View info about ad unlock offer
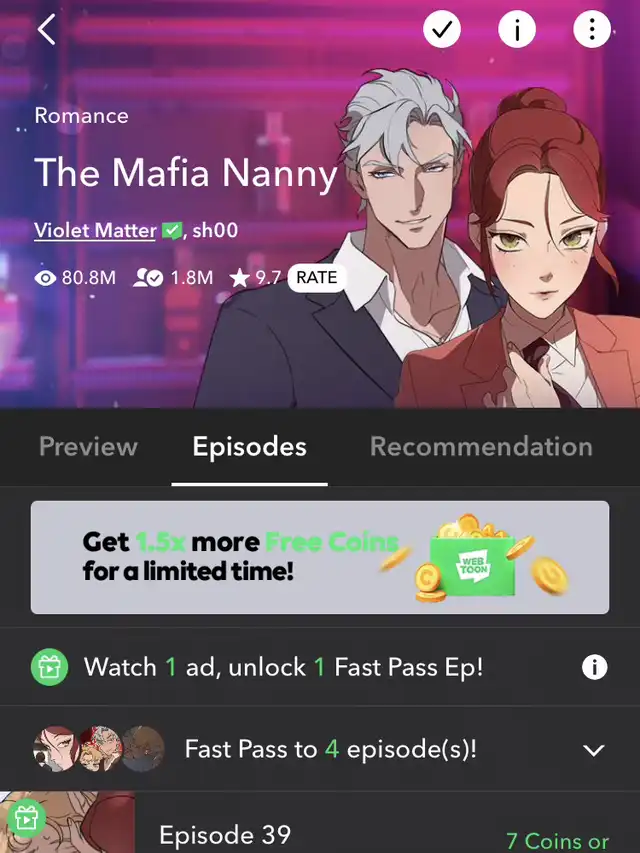The width and height of the screenshot is (640, 853). pyautogui.click(x=594, y=667)
